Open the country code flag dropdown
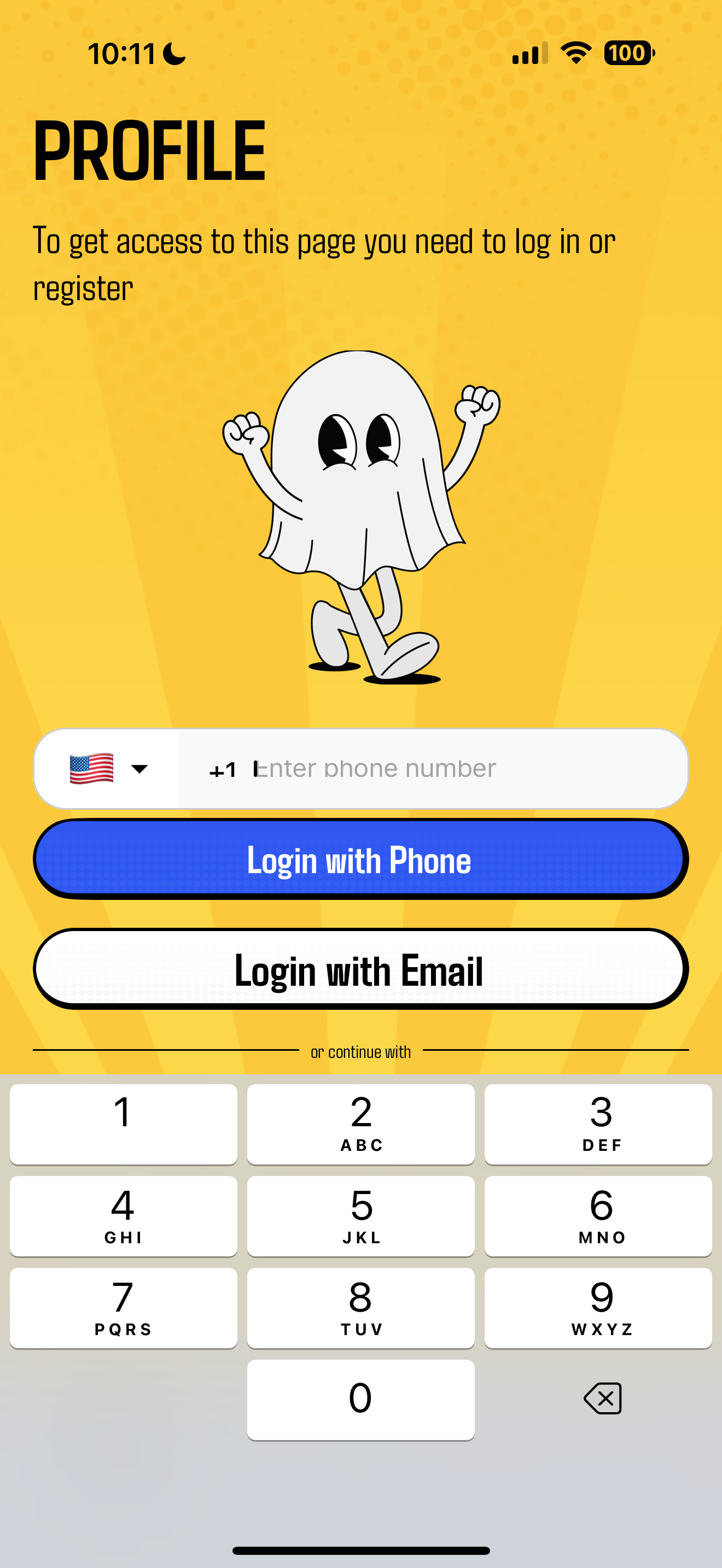722x1568 pixels. (107, 769)
